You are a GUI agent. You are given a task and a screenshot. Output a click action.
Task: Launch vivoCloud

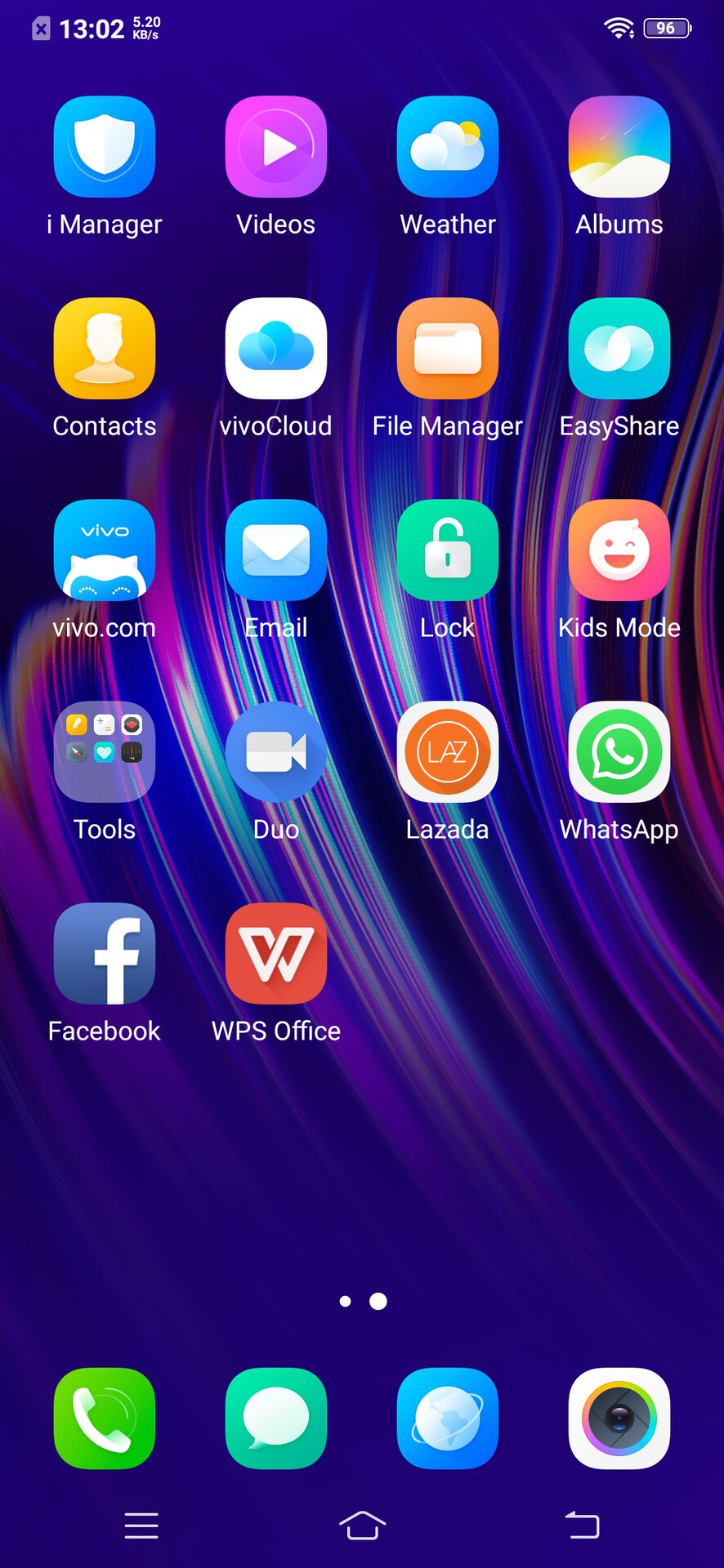tap(276, 349)
